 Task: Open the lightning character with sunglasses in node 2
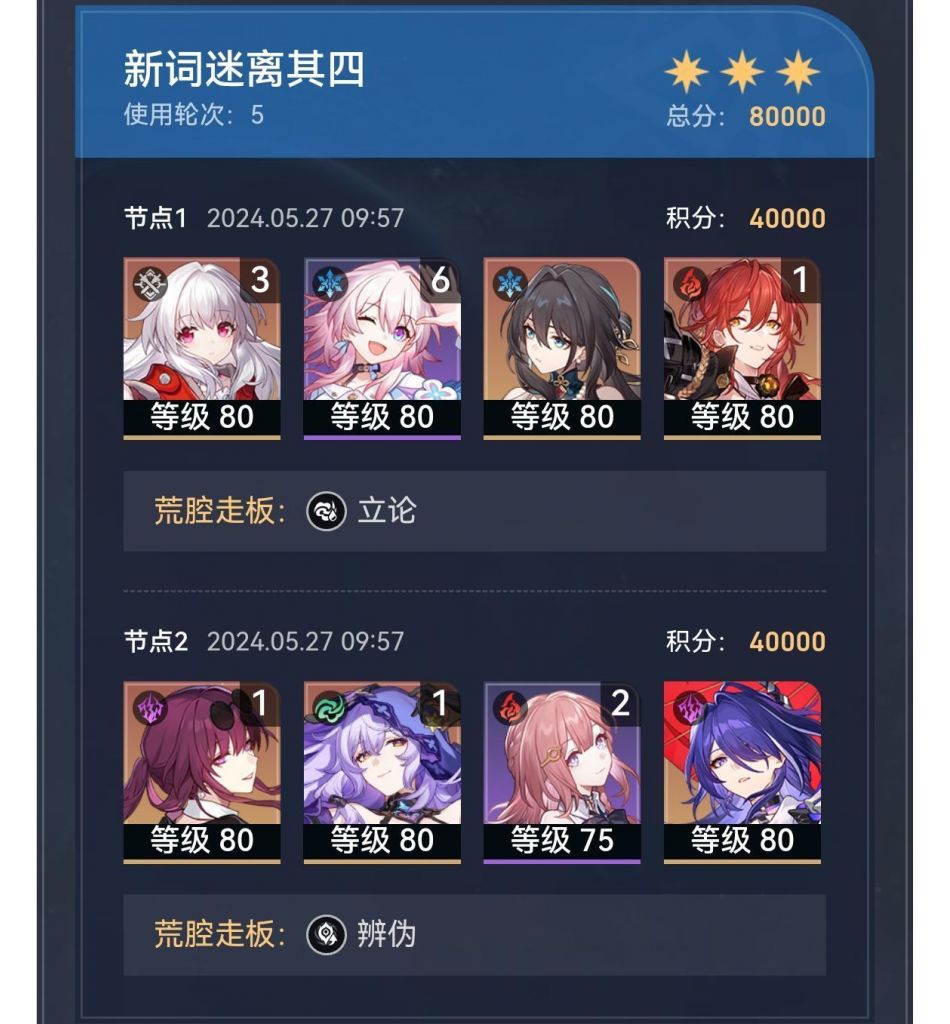pos(202,770)
